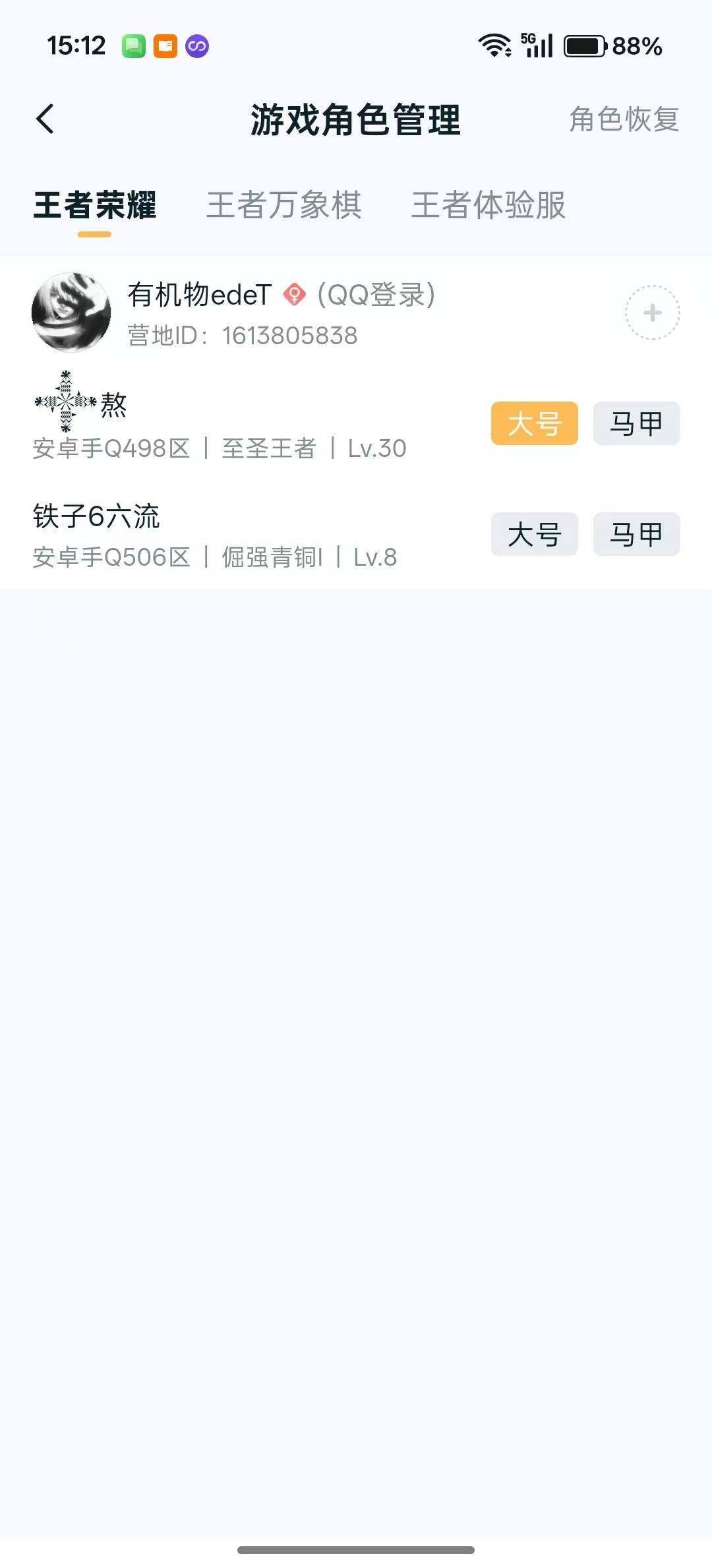Screen dimensions: 712x1568
Task: Toggle 大号 status for role 熬
Action: click(534, 423)
